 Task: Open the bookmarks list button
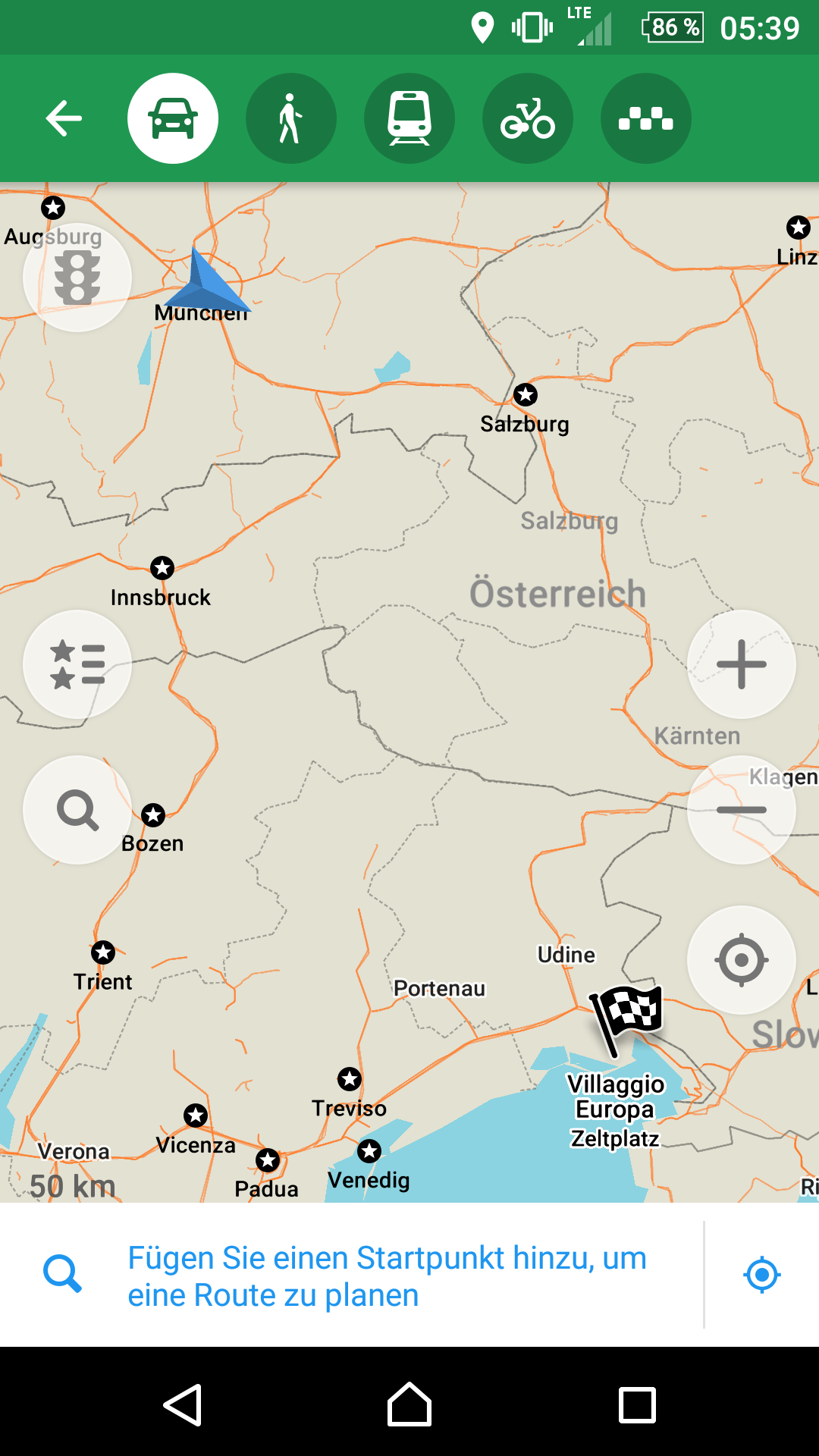tap(77, 664)
